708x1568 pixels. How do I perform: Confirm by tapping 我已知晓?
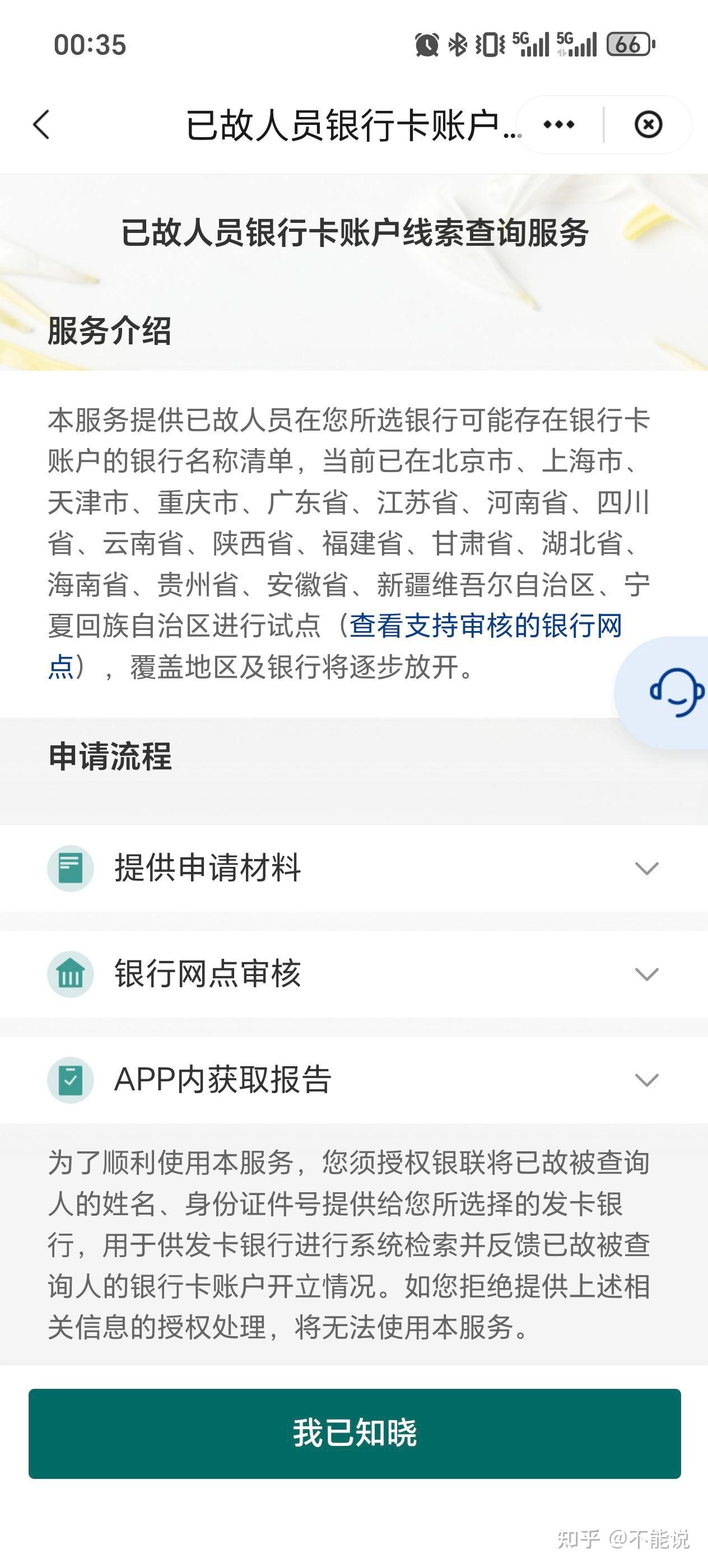coord(355,1434)
